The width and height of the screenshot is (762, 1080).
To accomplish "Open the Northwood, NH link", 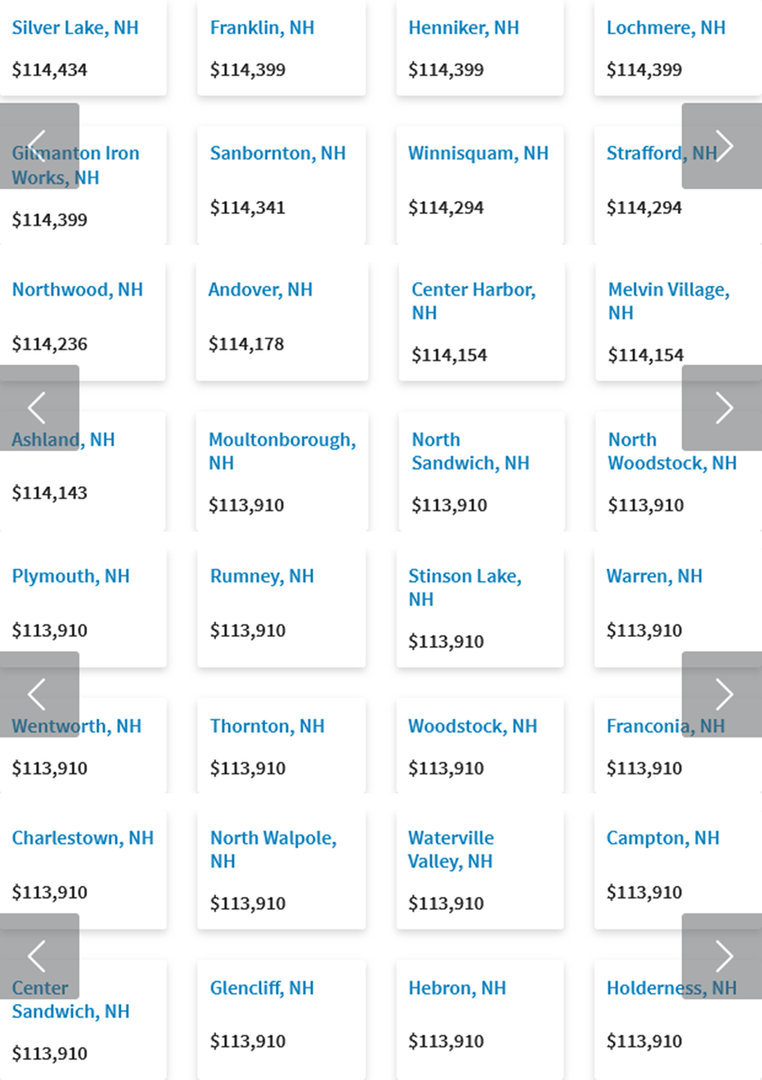I will coord(77,290).
